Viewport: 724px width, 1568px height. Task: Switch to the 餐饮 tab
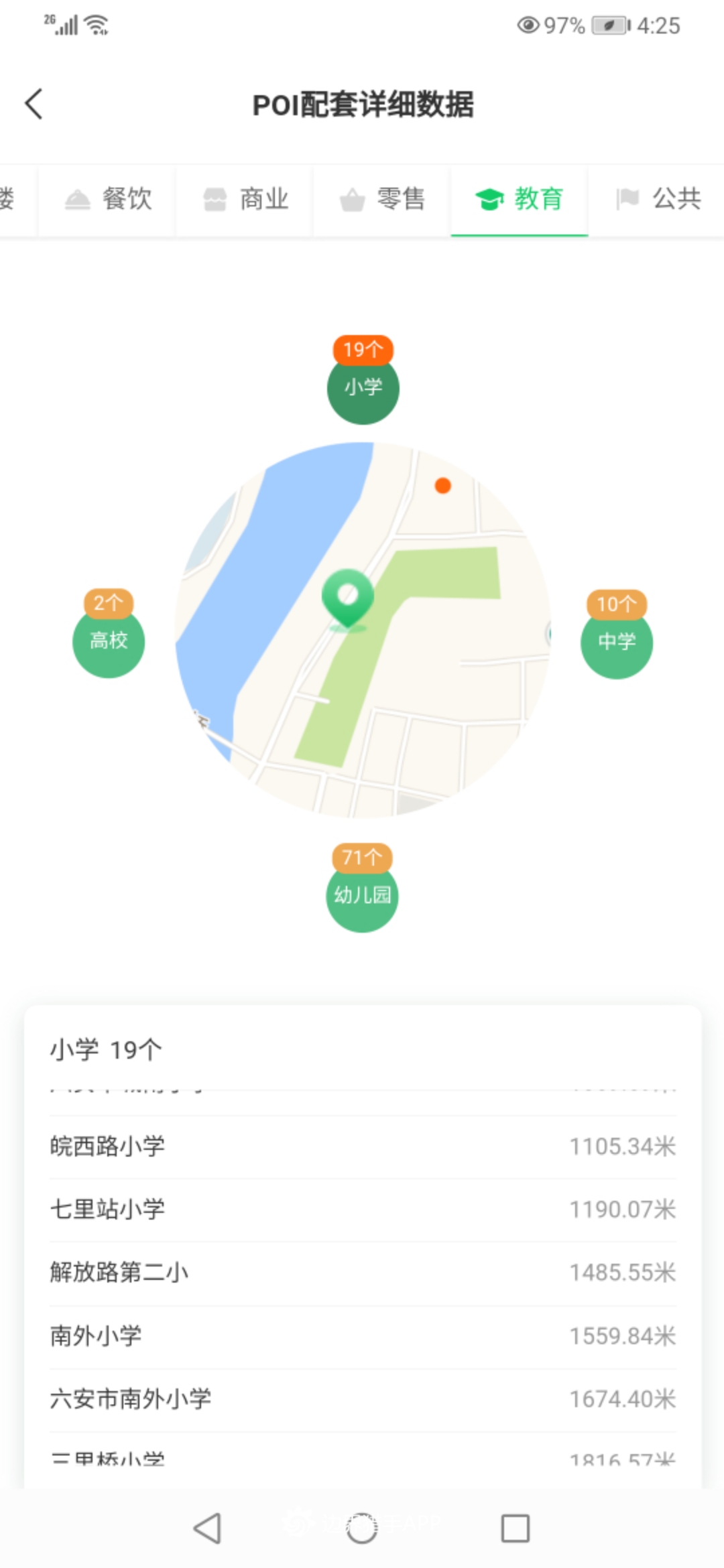point(107,200)
